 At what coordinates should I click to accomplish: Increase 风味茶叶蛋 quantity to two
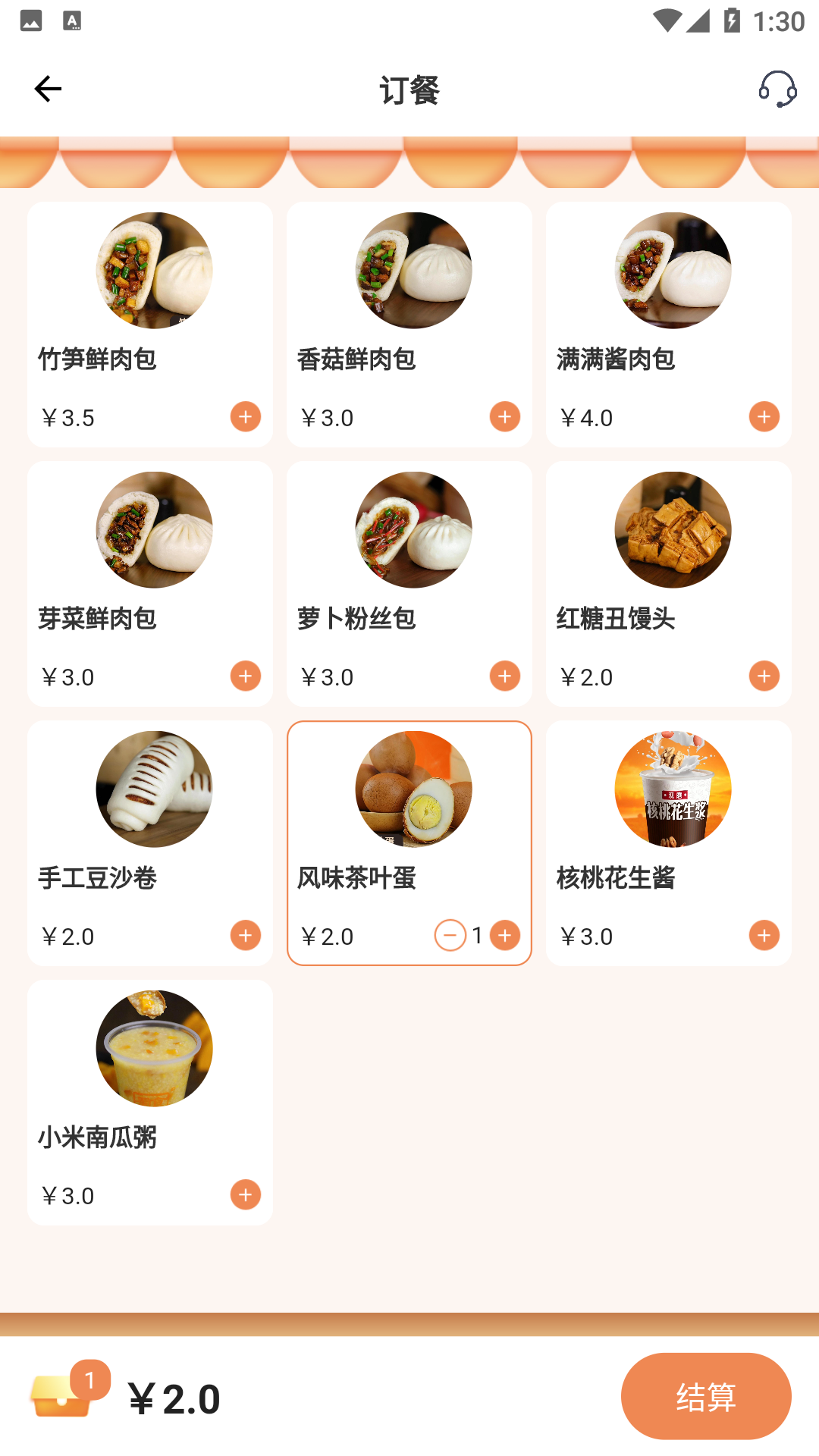pyautogui.click(x=505, y=935)
